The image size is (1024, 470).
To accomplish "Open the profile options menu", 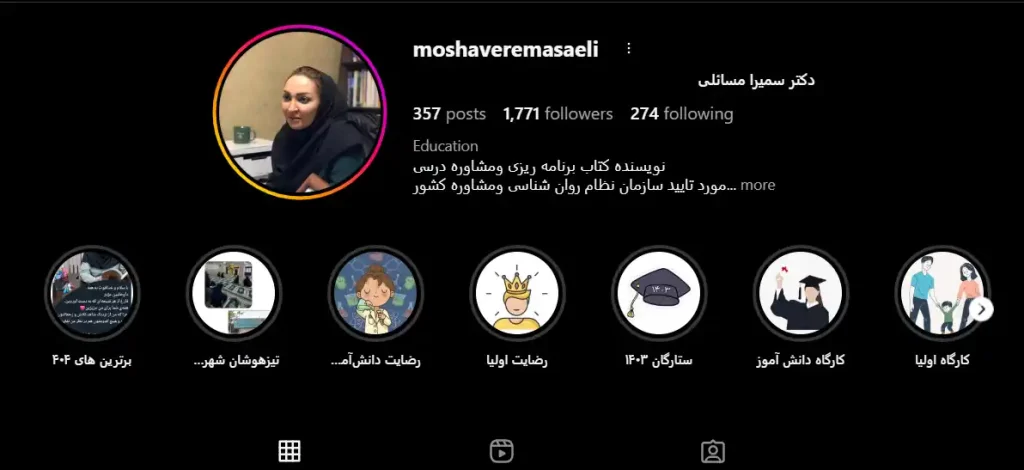I will [628, 49].
